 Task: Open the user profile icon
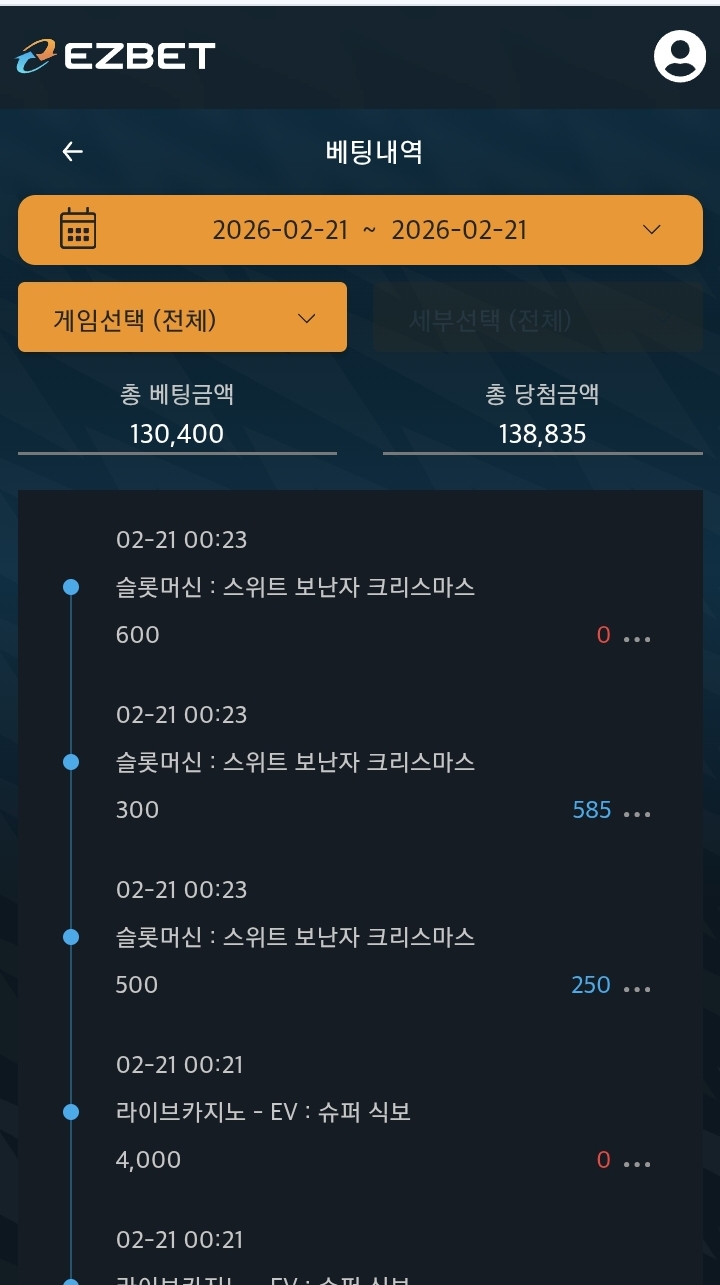point(680,56)
